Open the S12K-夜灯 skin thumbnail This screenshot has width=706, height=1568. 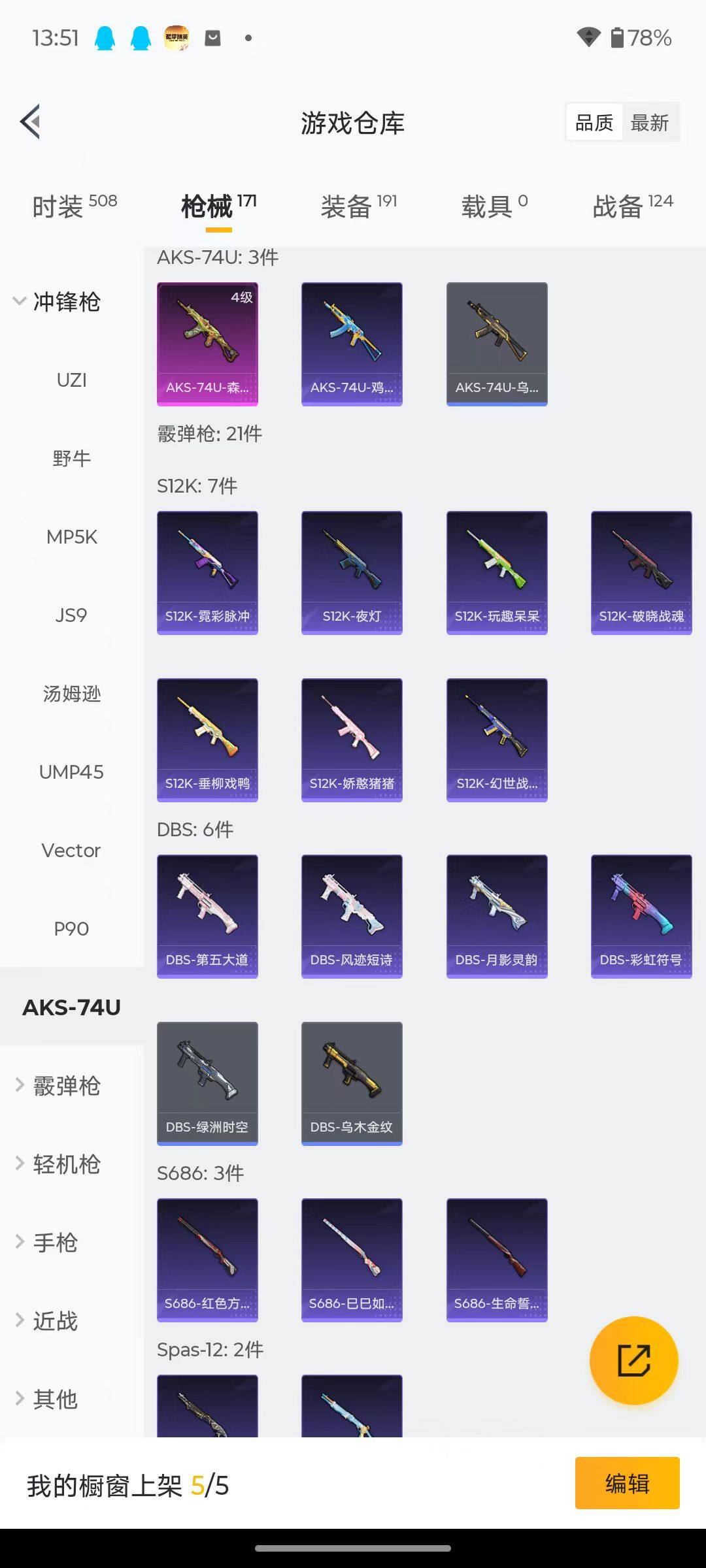pos(351,570)
